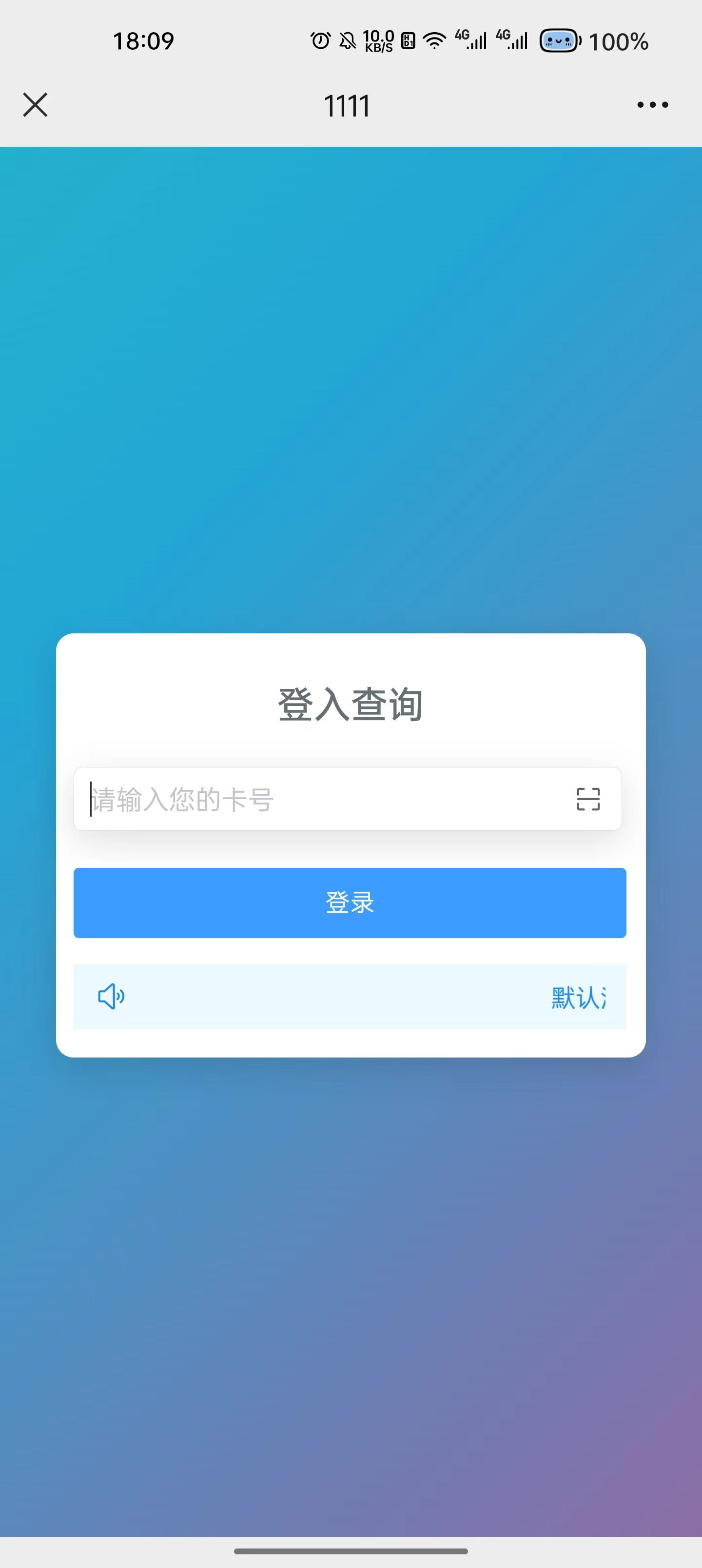Open the three-dot overflow menu
This screenshot has width=702, height=1568.
(x=652, y=105)
